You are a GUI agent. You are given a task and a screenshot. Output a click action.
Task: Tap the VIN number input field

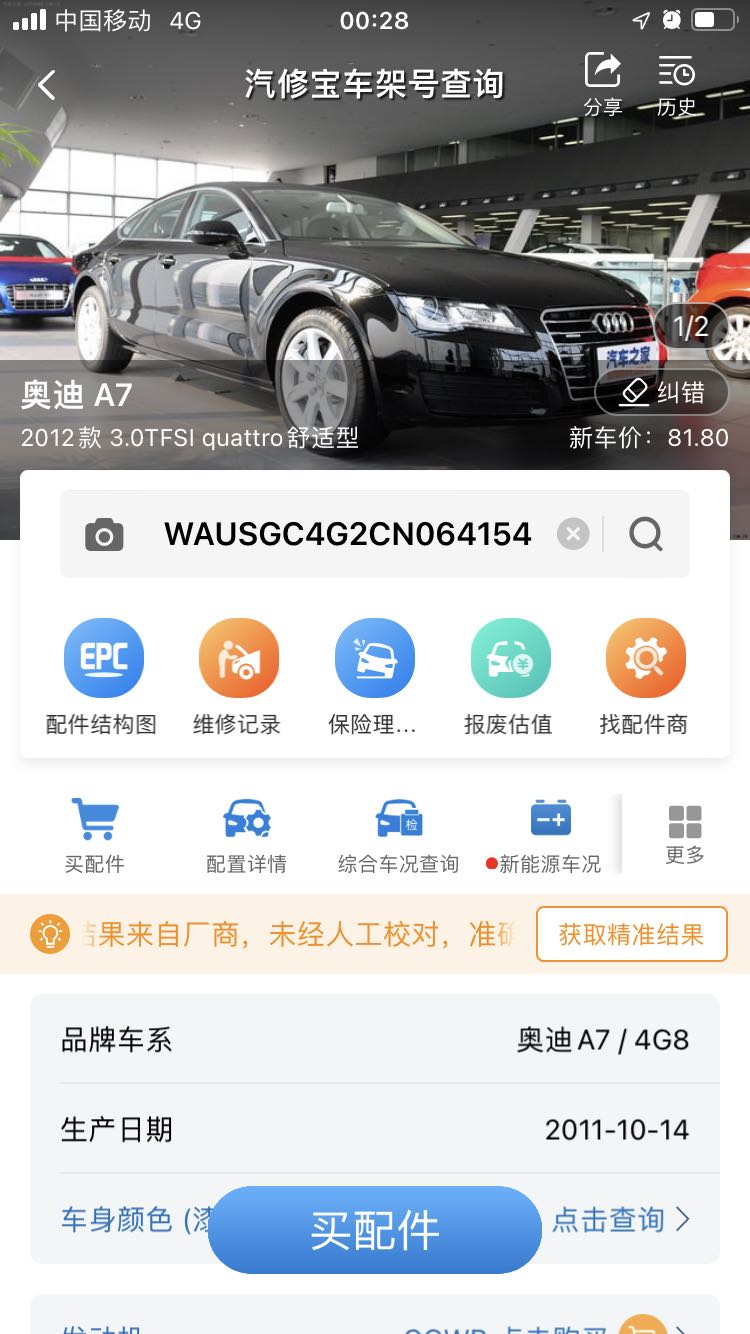(347, 534)
